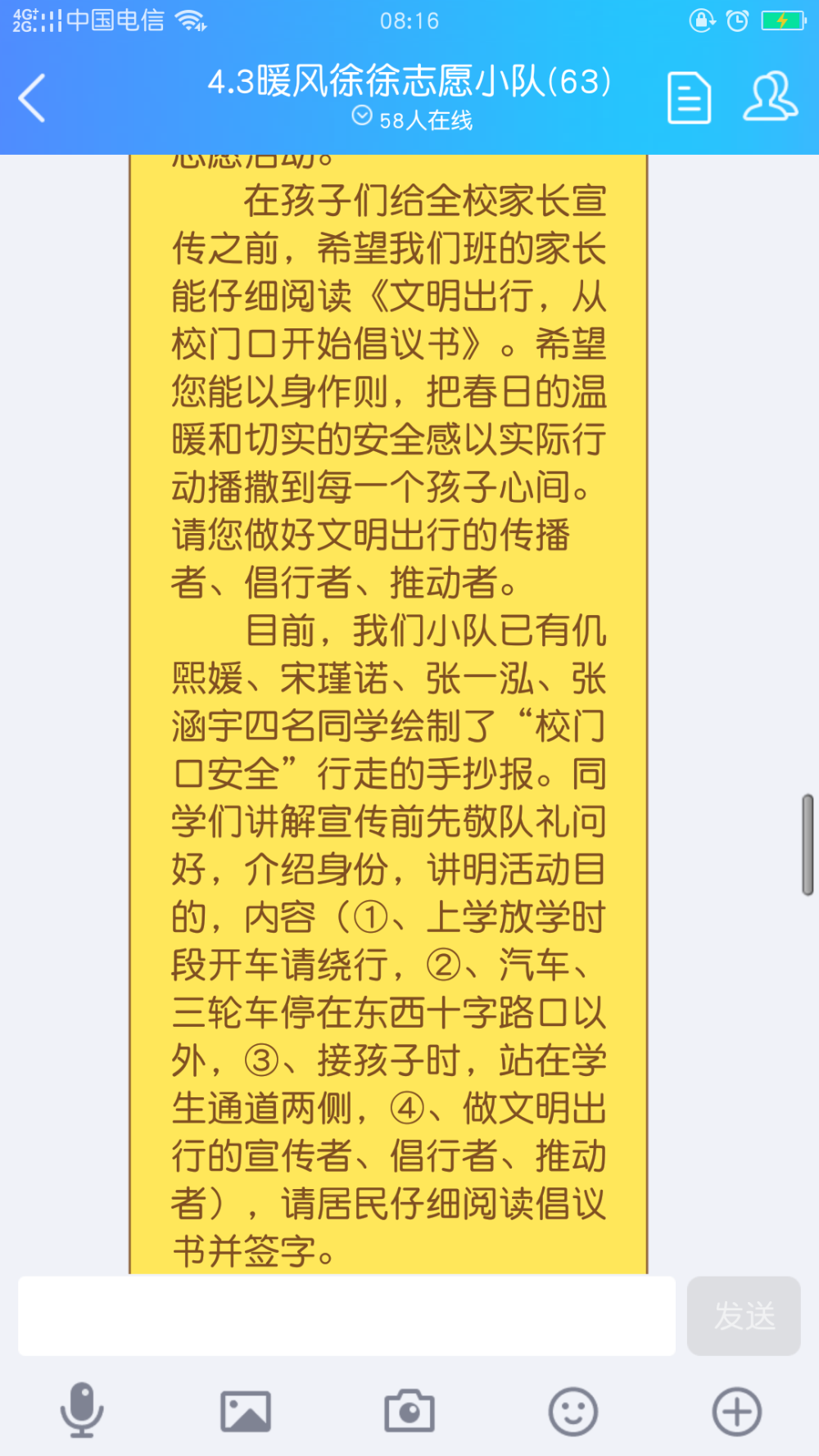Open the camera to take a photo
This screenshot has height=1456, width=819.
[x=409, y=1411]
